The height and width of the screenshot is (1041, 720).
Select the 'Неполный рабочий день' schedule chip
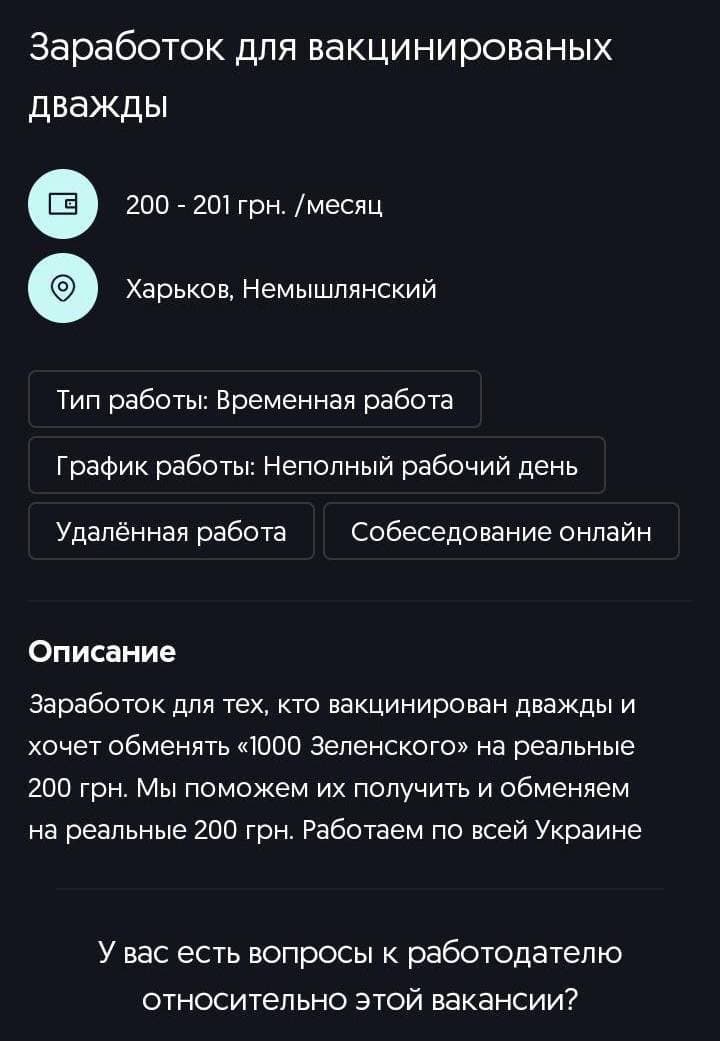[317, 465]
